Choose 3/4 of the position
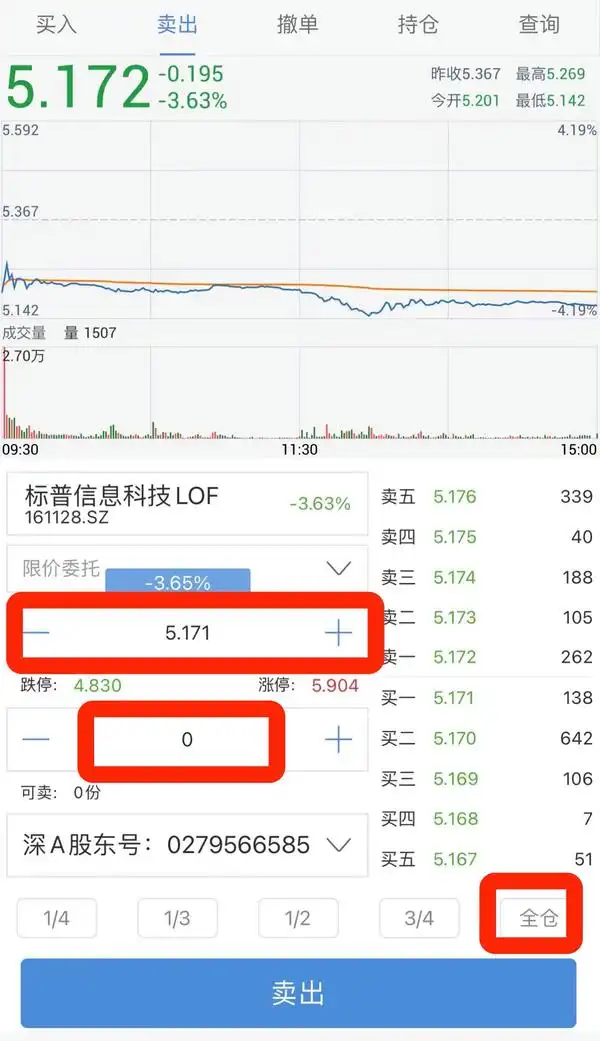Screen dimensions: 600x1041 [x=419, y=918]
